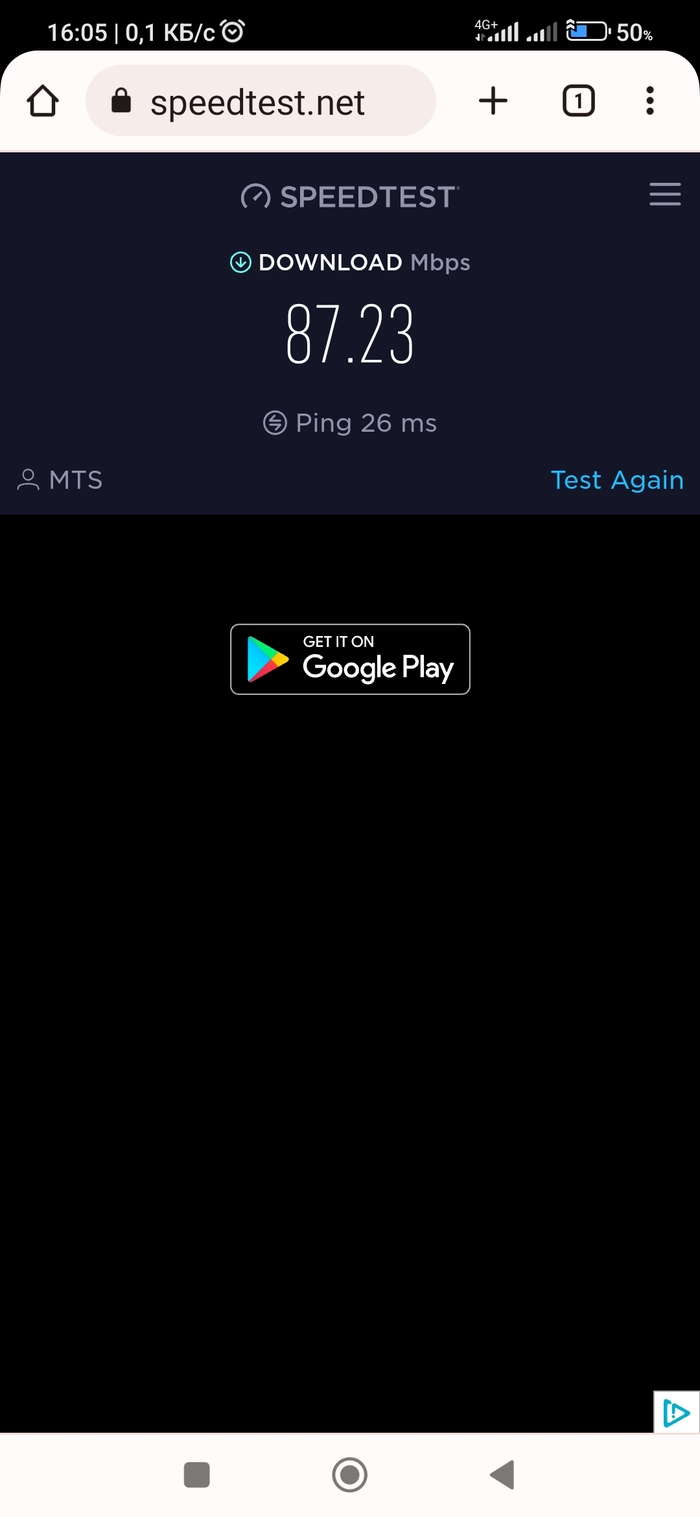This screenshot has width=700, height=1517.
Task: Go back with the system back button
Action: coord(502,1474)
